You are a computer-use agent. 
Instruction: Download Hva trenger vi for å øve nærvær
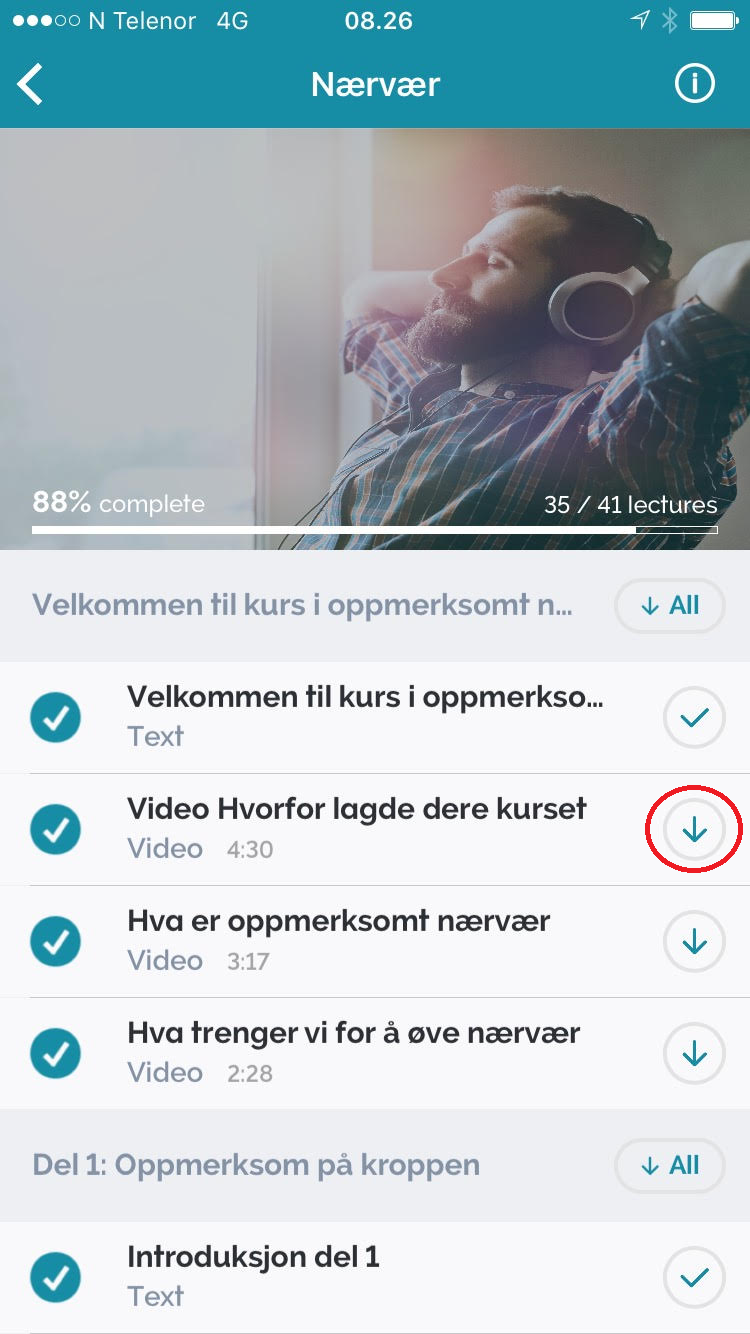coord(694,1053)
